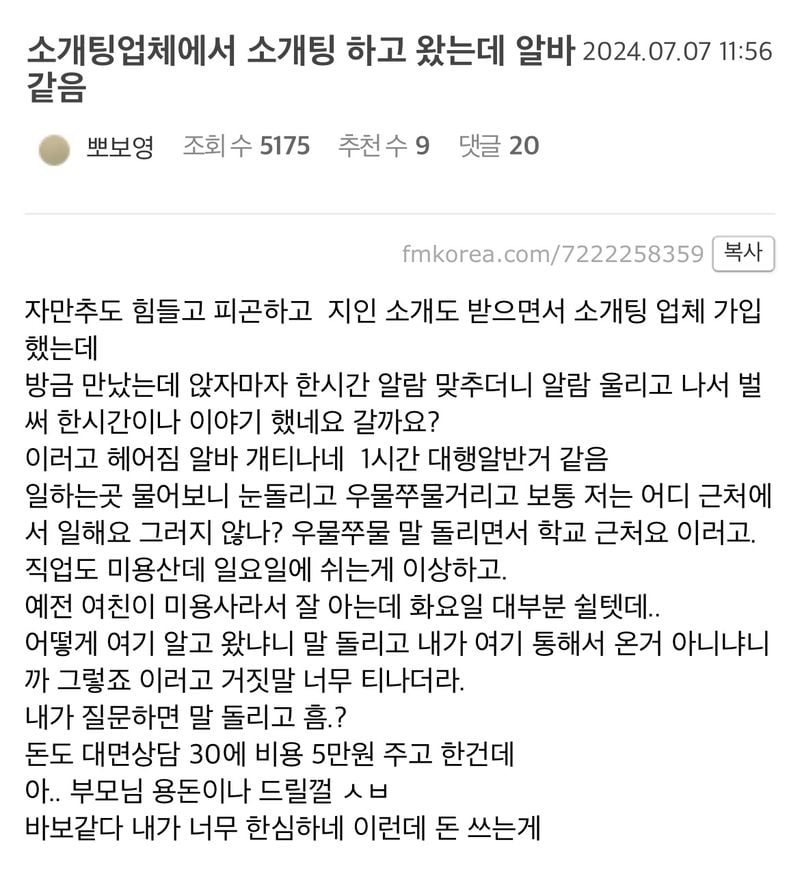Tap the 복사 button to copy link
The height and width of the screenshot is (892, 800).
point(743,253)
